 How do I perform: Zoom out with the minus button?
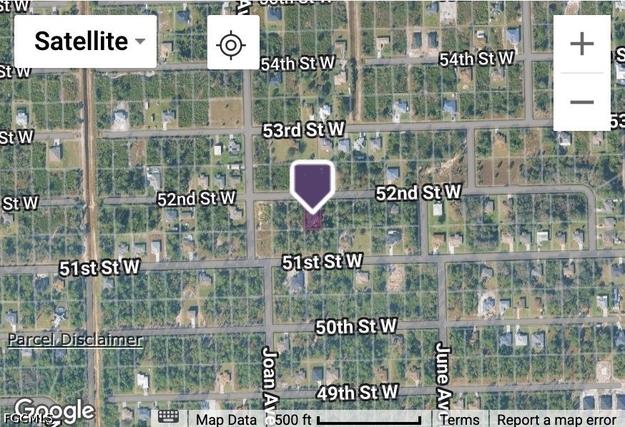tap(582, 102)
